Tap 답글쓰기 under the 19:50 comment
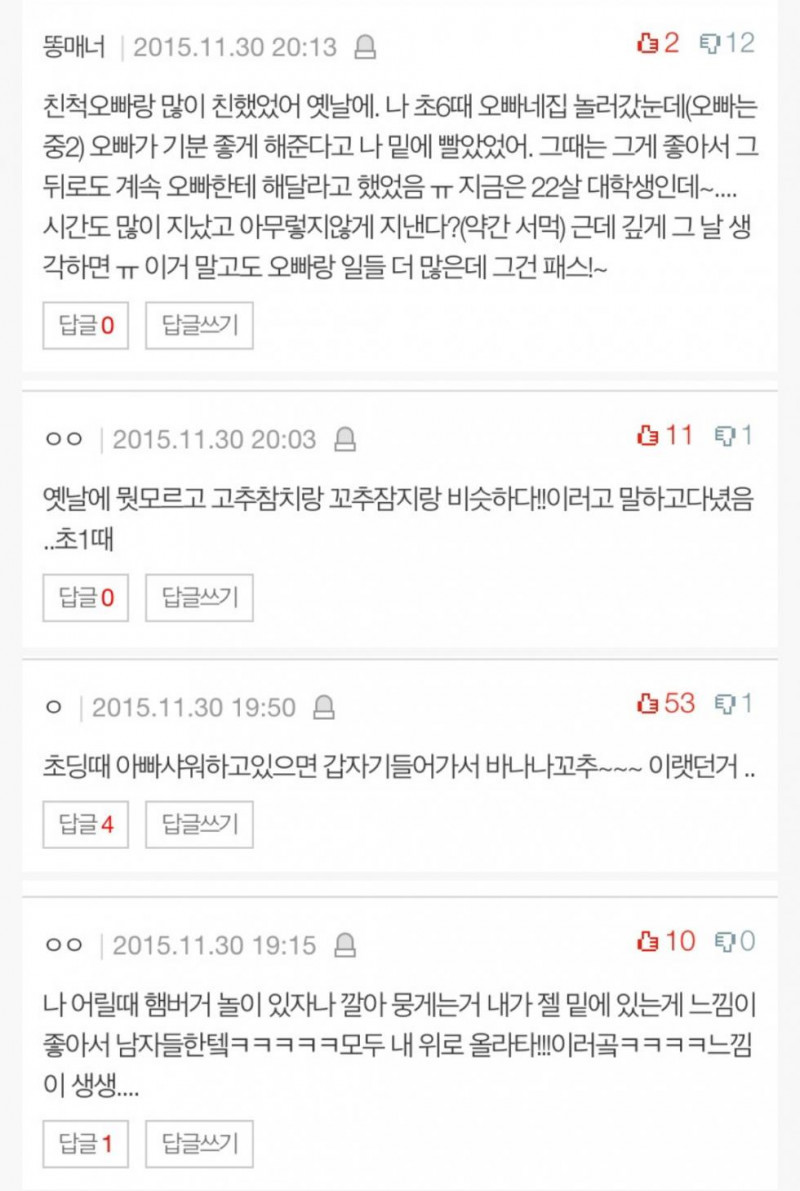Viewport: 800px width, 1191px height. [199, 825]
